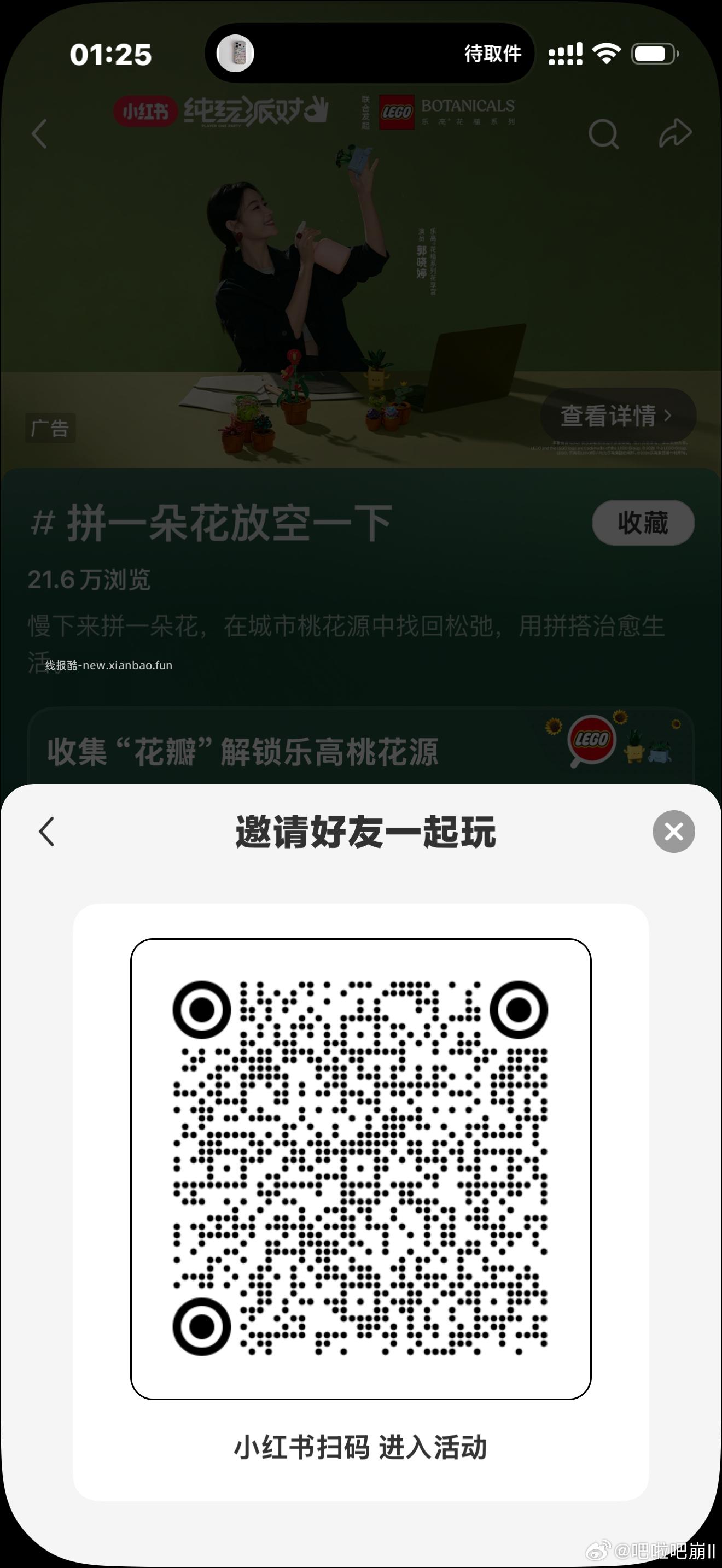Image resolution: width=722 pixels, height=1568 pixels.
Task: Tap the 广告 ad label
Action: (51, 429)
